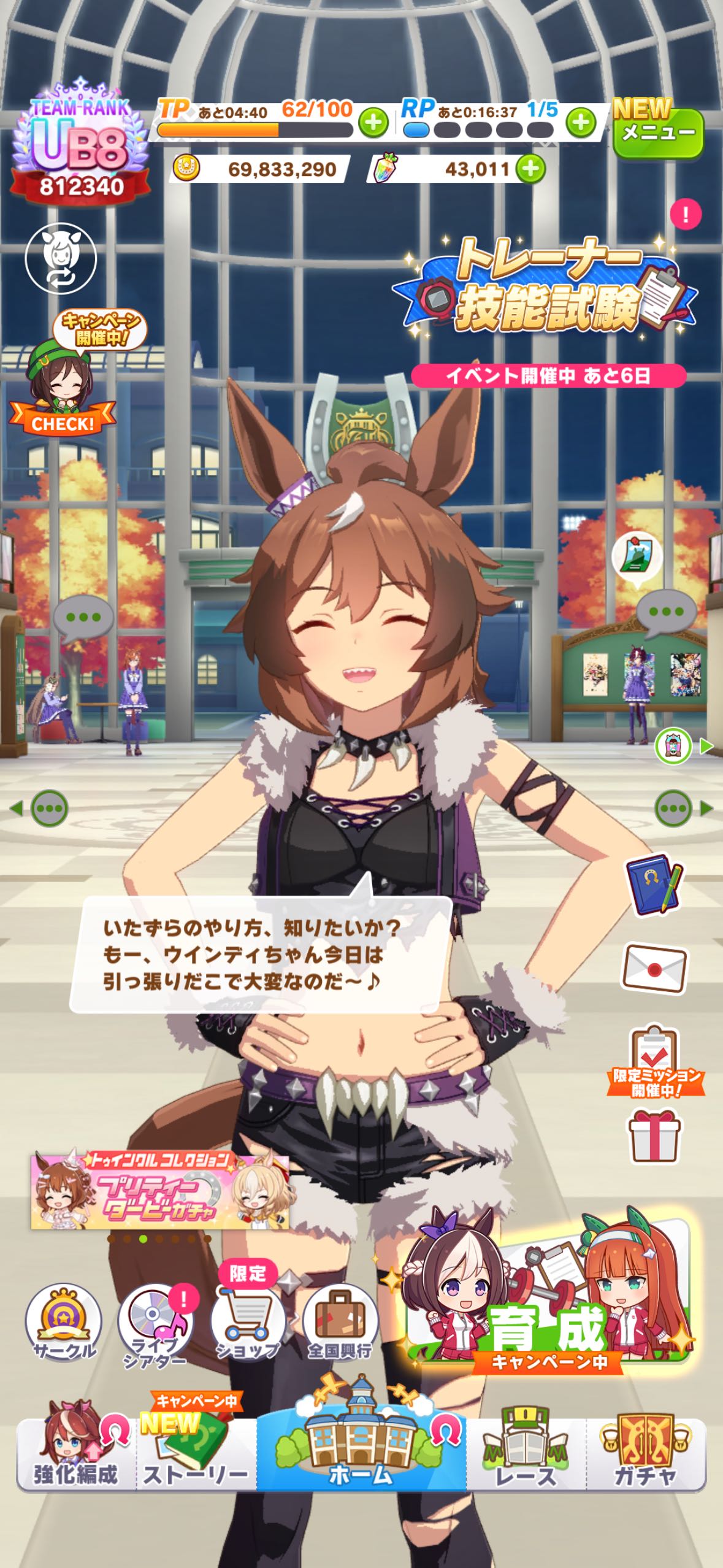Viewport: 723px width, 1568px height.
Task: Open the blue notebook icon
Action: click(x=654, y=885)
